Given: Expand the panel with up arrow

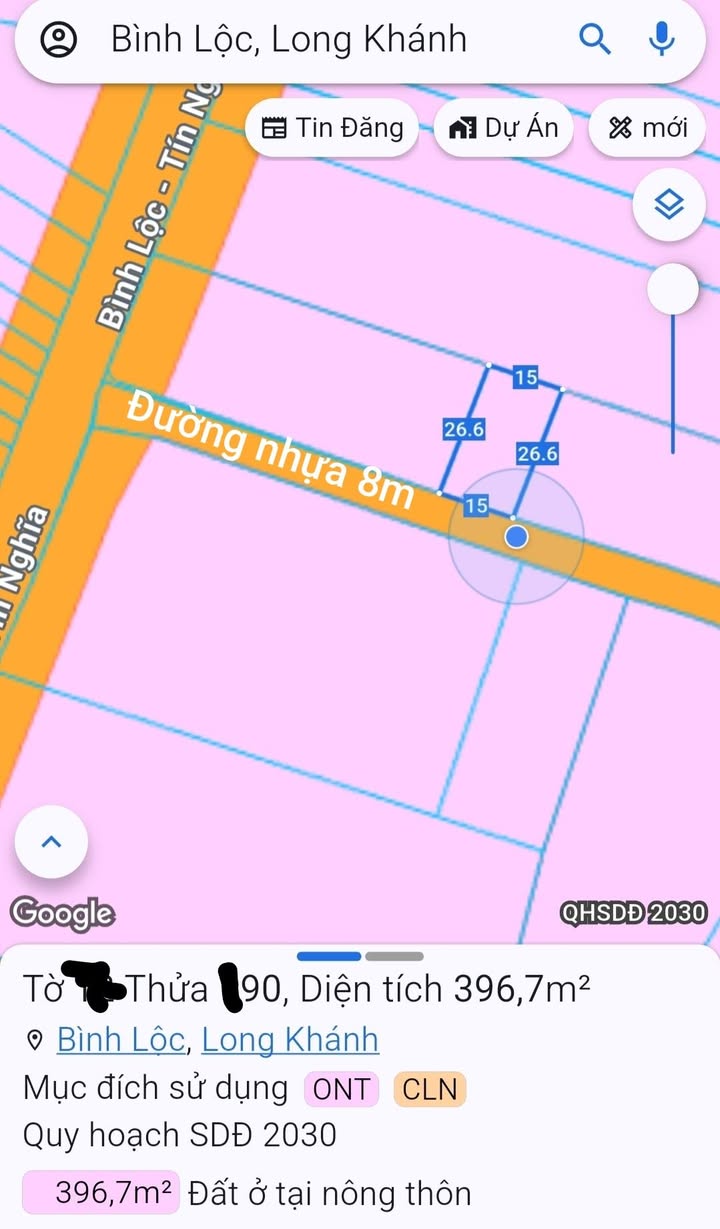Looking at the screenshot, I should click(51, 842).
